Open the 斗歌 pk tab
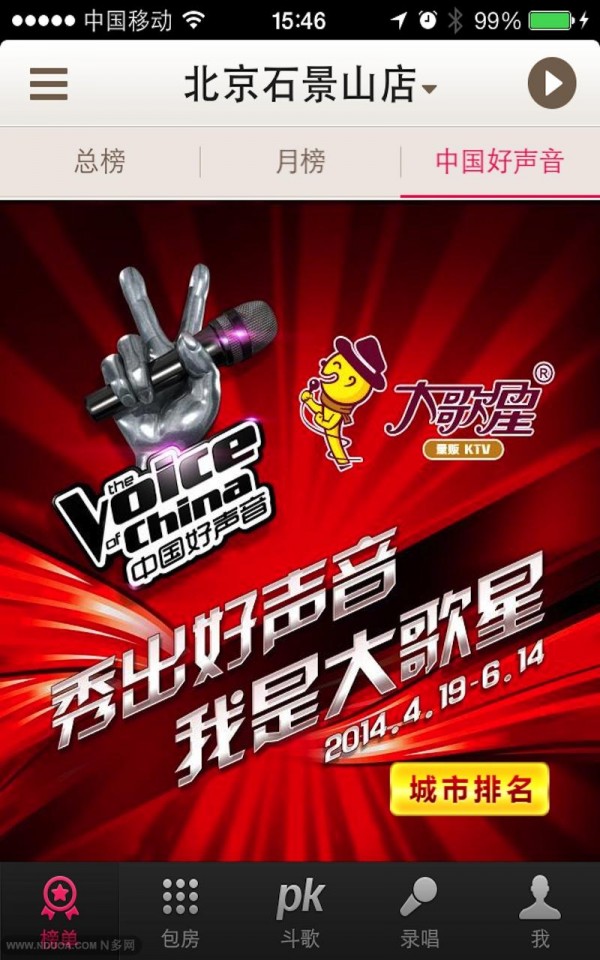This screenshot has width=600, height=960. point(300,911)
